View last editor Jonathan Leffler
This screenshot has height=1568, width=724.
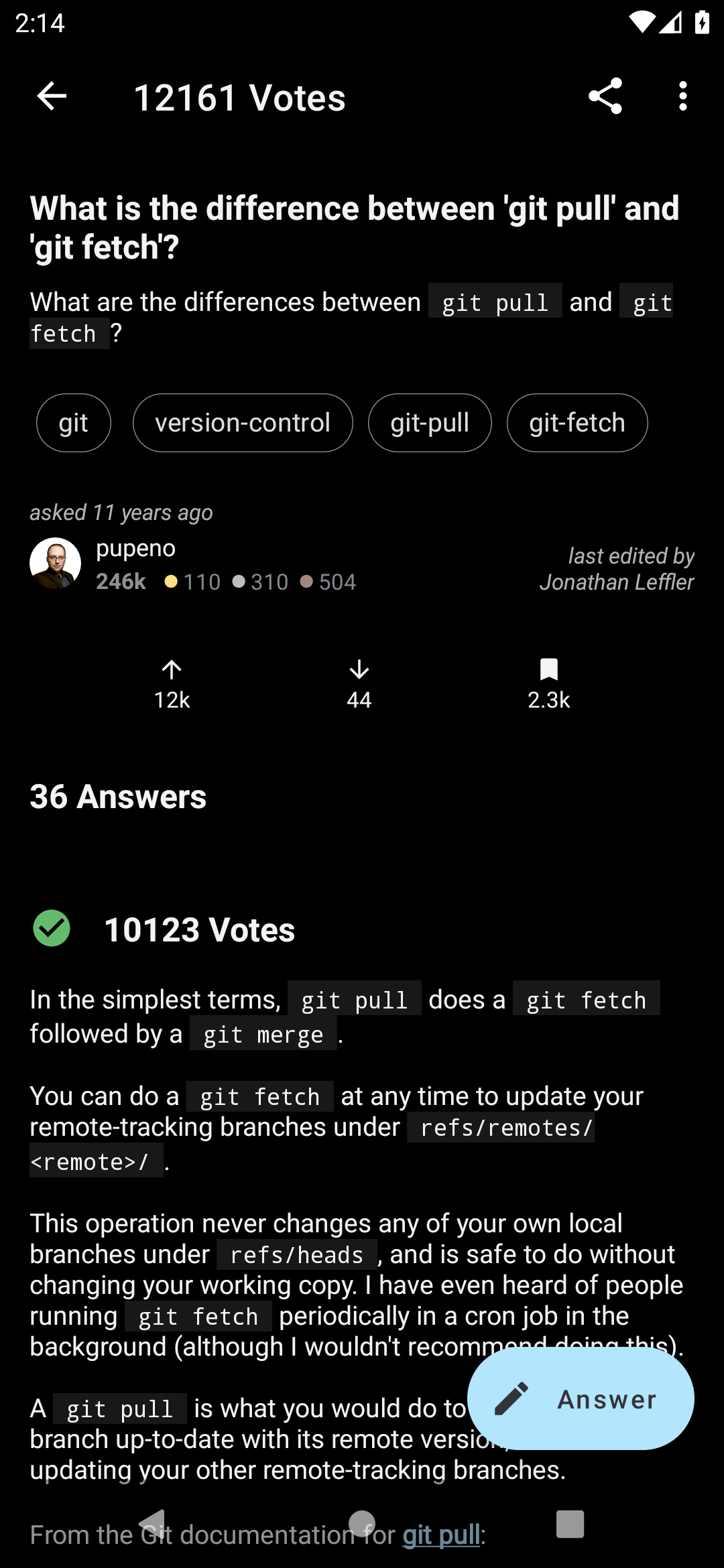click(x=617, y=582)
